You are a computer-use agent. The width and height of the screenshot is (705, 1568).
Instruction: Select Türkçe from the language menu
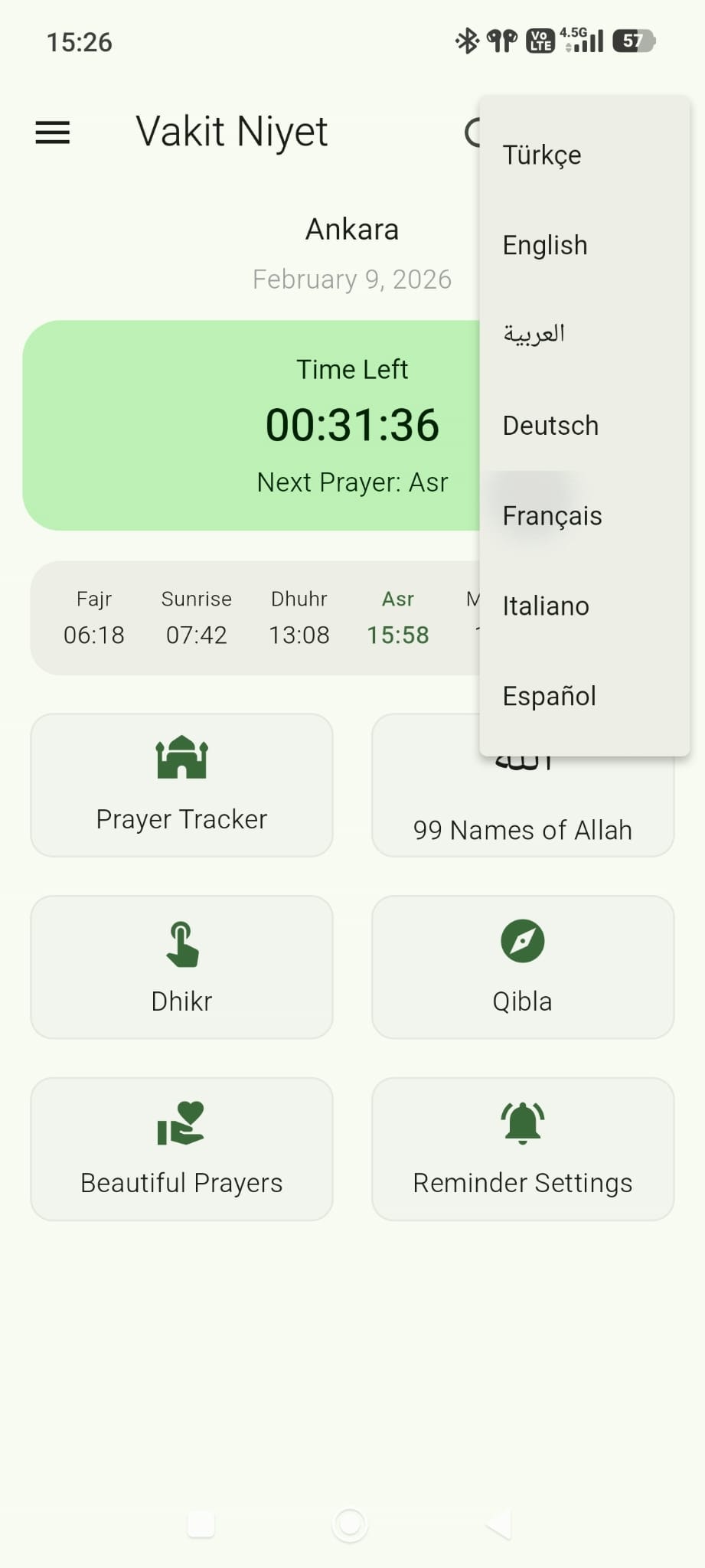click(542, 155)
